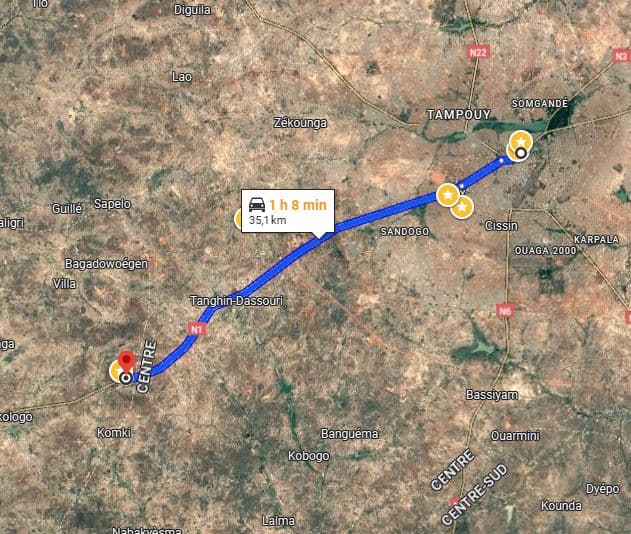Select the red destination pin near Komki
631x534 pixels.
(126, 362)
